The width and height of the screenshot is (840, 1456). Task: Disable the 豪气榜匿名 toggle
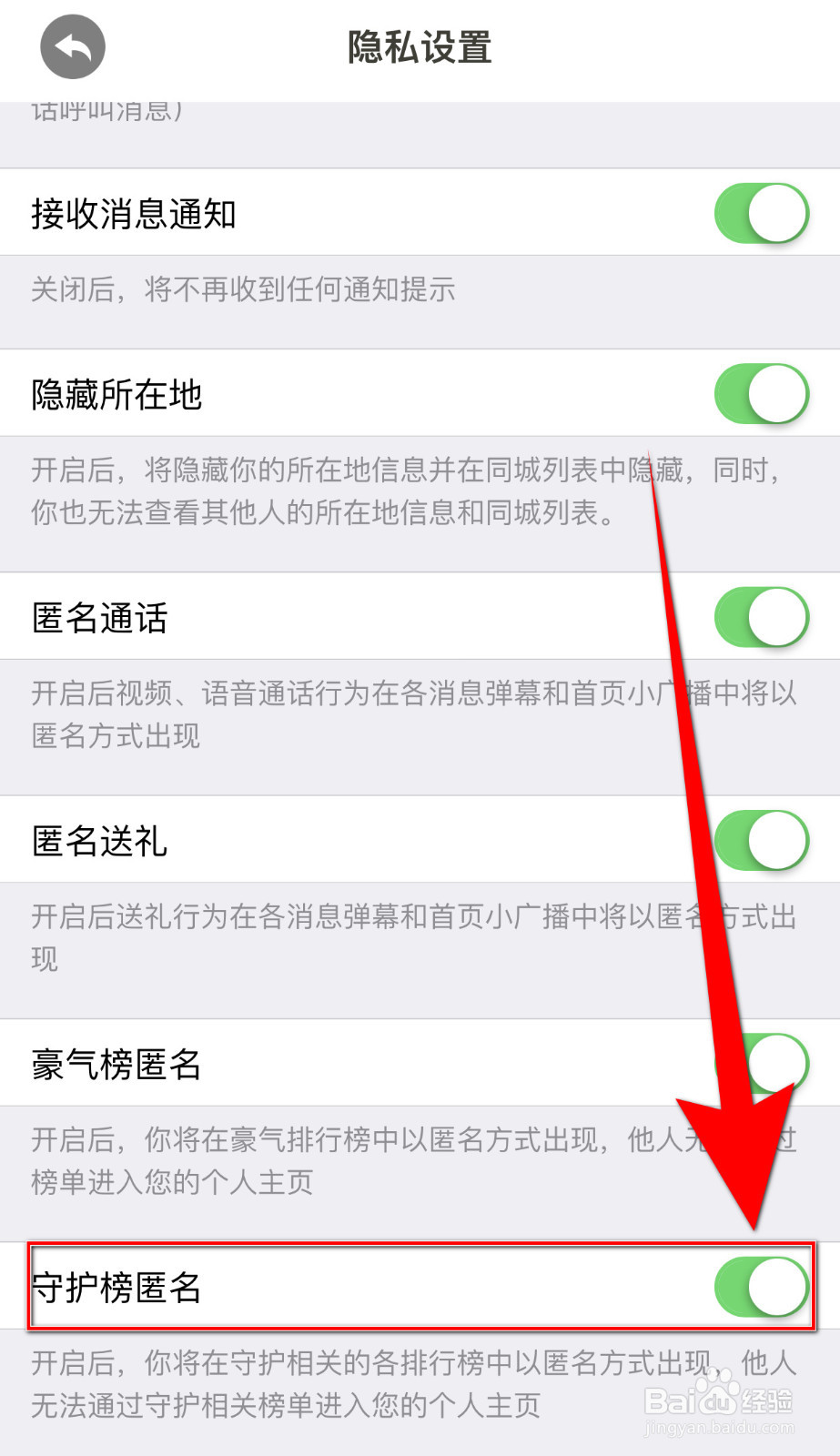(771, 1063)
